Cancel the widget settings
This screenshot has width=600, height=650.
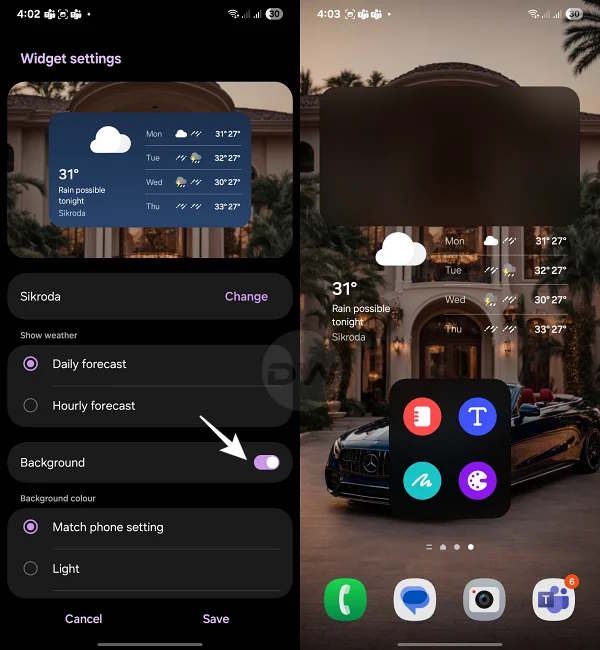(83, 618)
